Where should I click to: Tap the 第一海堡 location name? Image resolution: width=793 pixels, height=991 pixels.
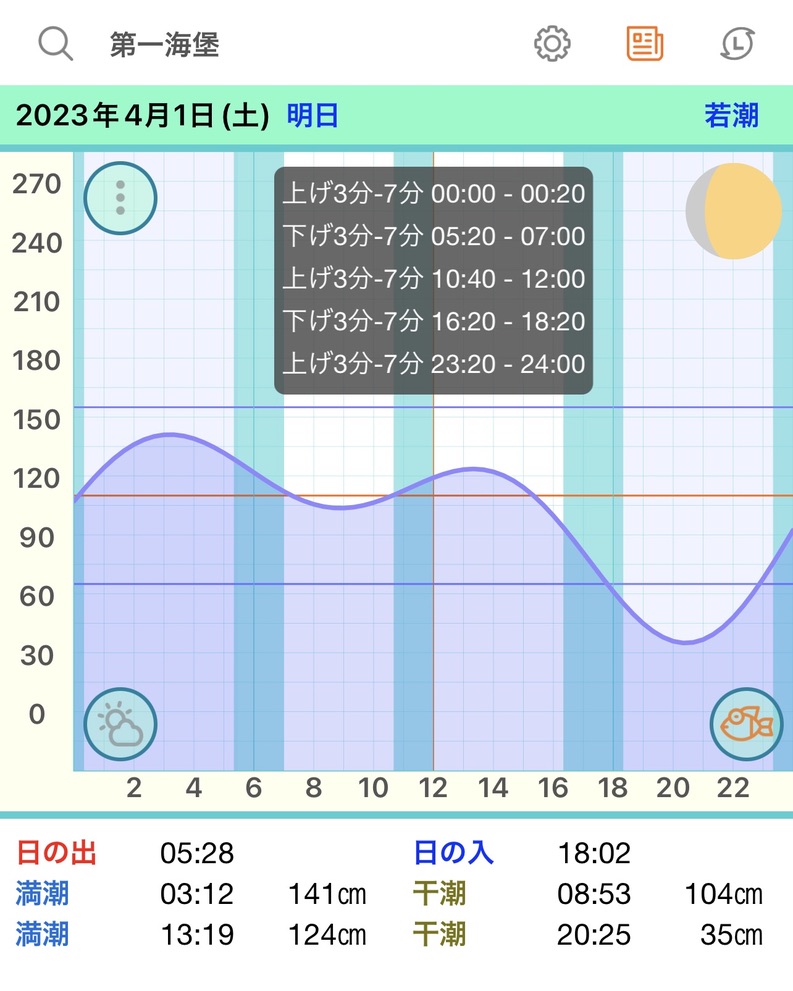(164, 45)
